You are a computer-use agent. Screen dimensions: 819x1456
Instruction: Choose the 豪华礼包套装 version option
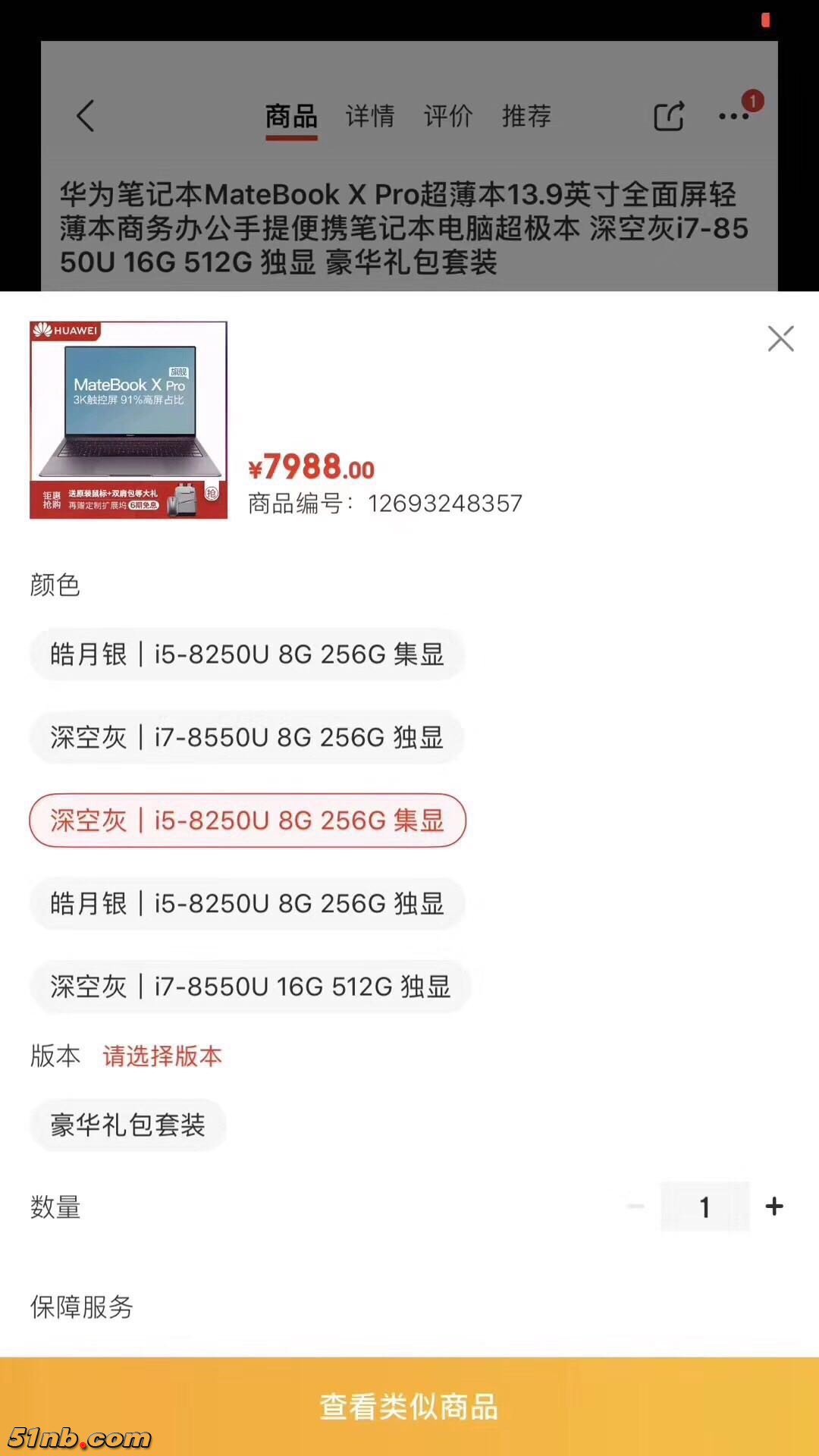pos(127,1125)
